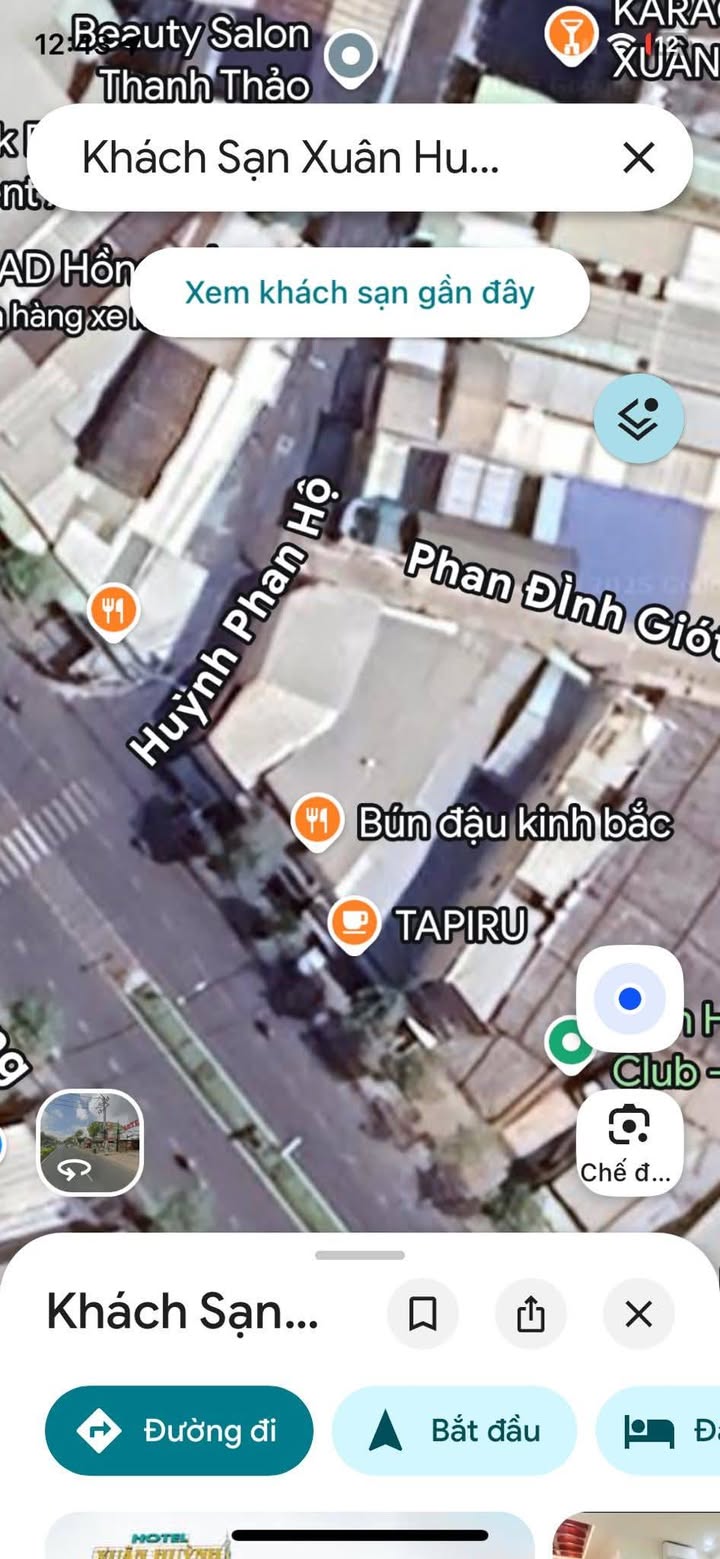Open the Khách Sạn Xuân Hu... search field
This screenshot has width=720, height=1559.
(x=300, y=158)
